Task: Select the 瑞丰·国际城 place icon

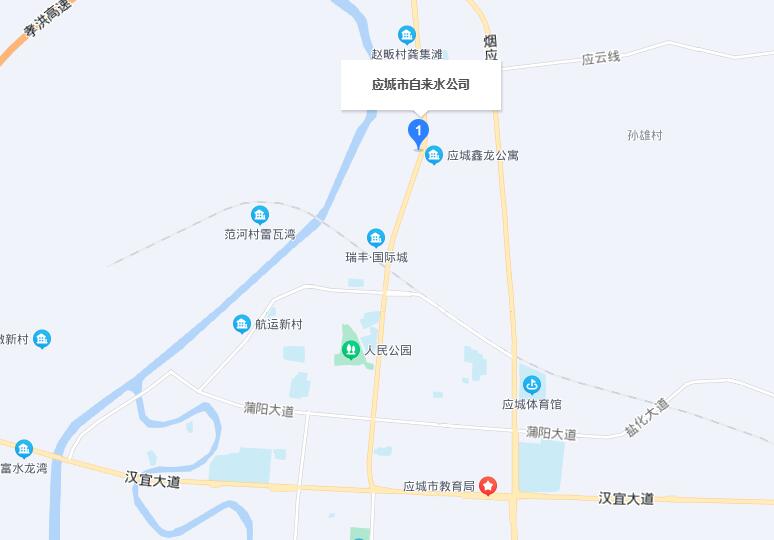Action: pyautogui.click(x=376, y=238)
